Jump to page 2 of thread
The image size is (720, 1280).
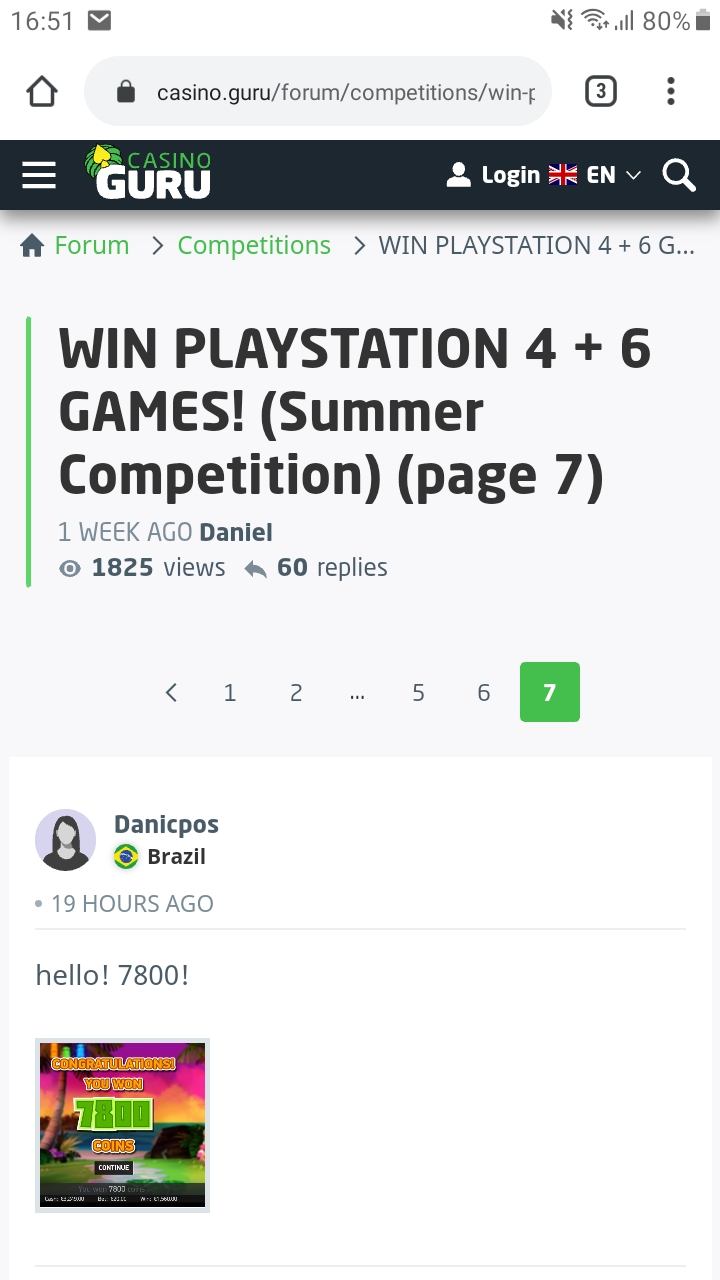(x=296, y=692)
